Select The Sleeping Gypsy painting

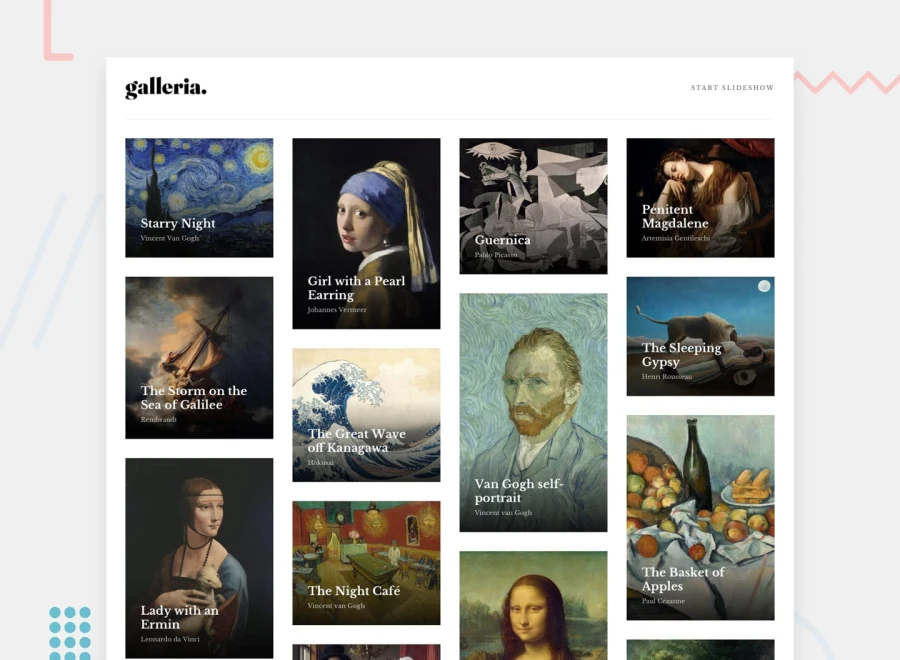(700, 336)
